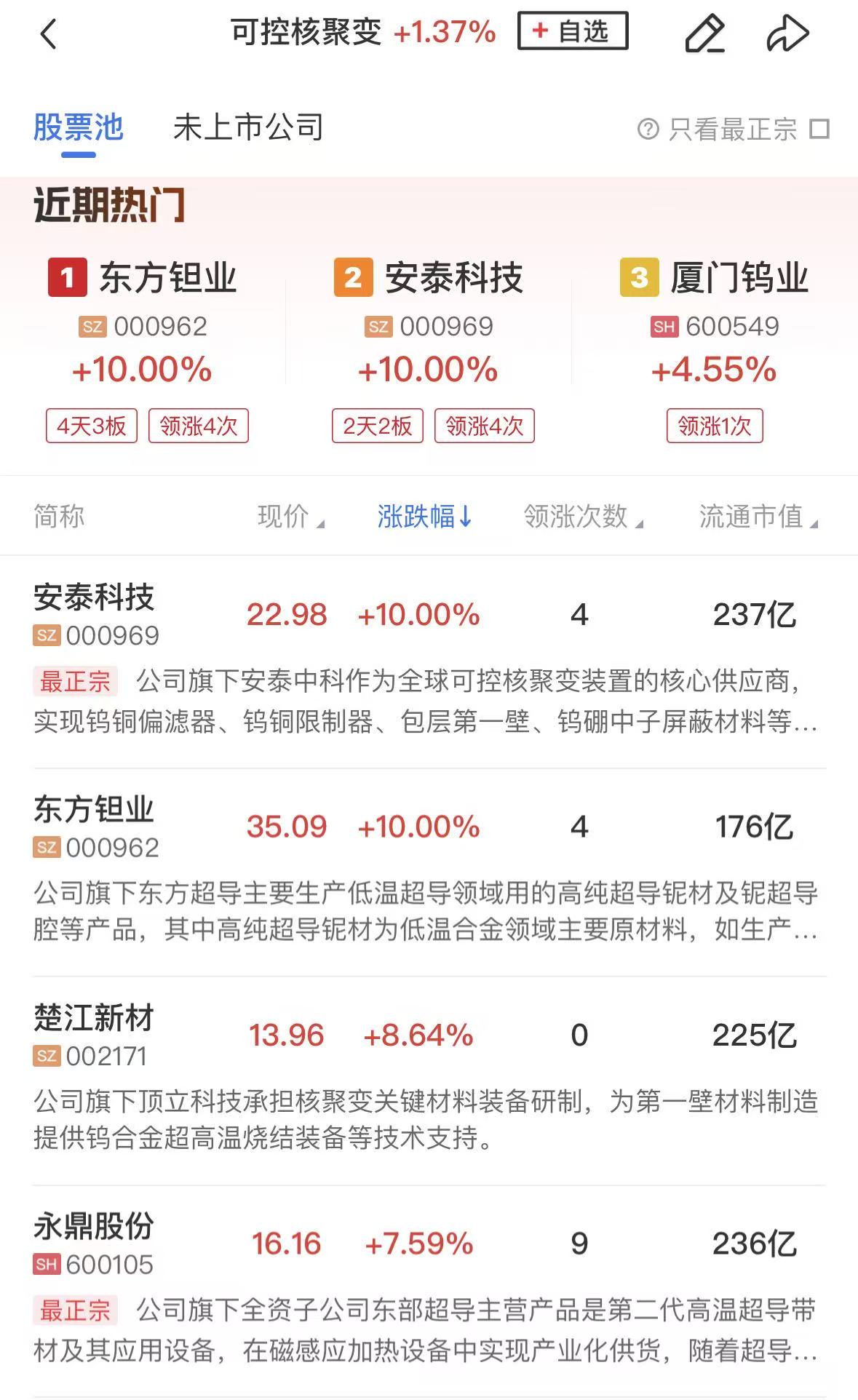Sort stocks by 领涨次数
The width and height of the screenshot is (858, 1400).
[x=583, y=517]
